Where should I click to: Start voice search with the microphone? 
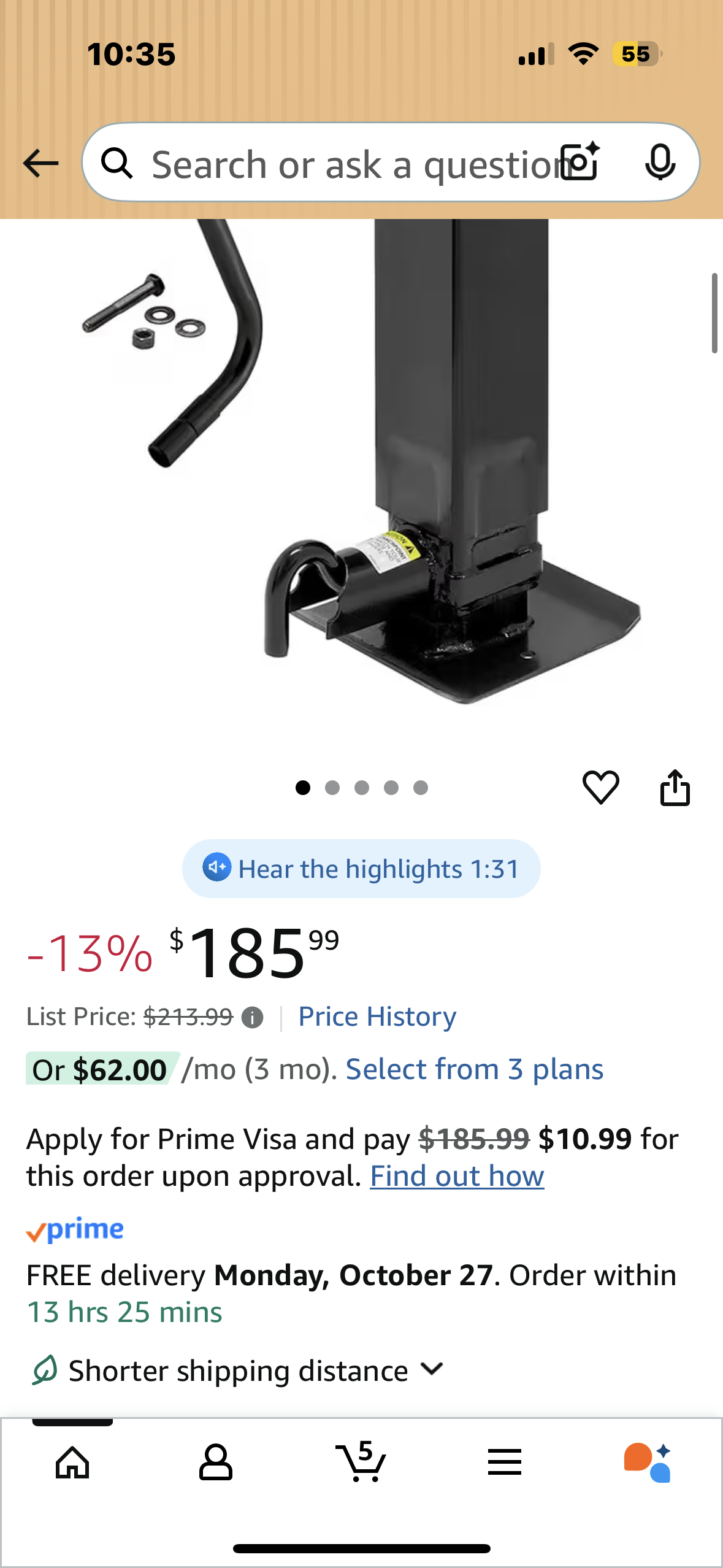[660, 163]
